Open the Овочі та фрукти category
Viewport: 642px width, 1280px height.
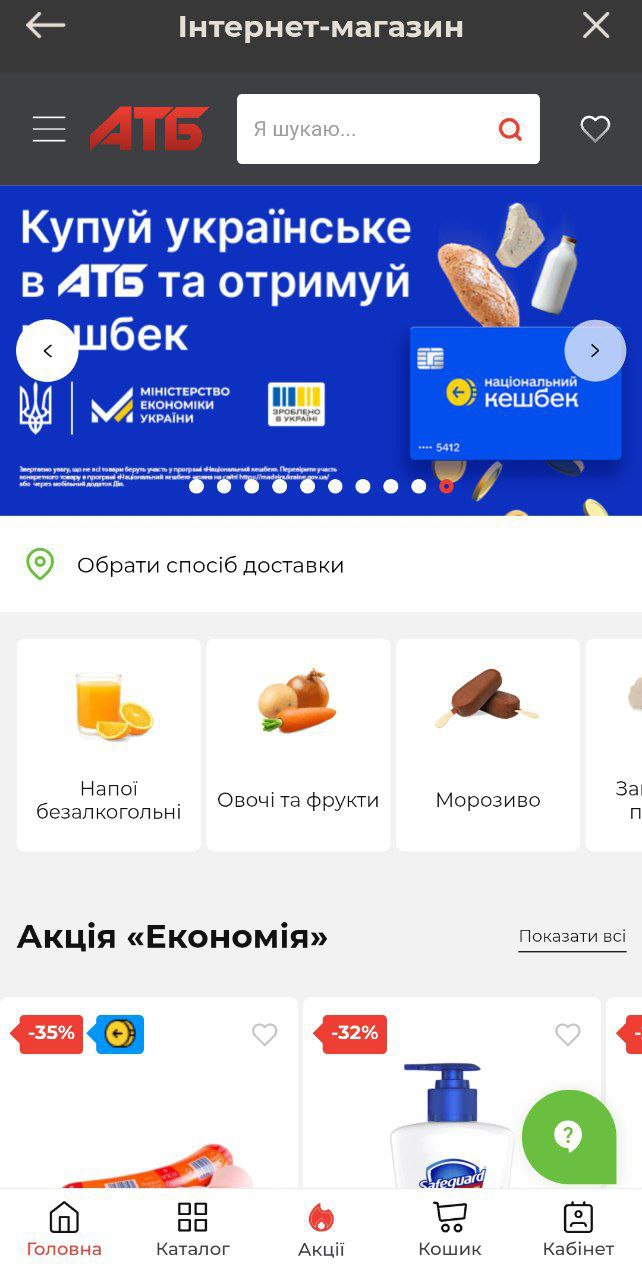[x=298, y=745]
